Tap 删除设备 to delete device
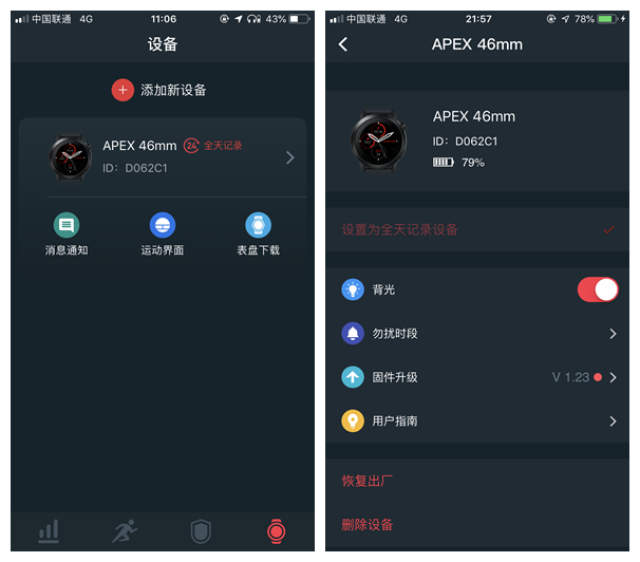 (367, 524)
